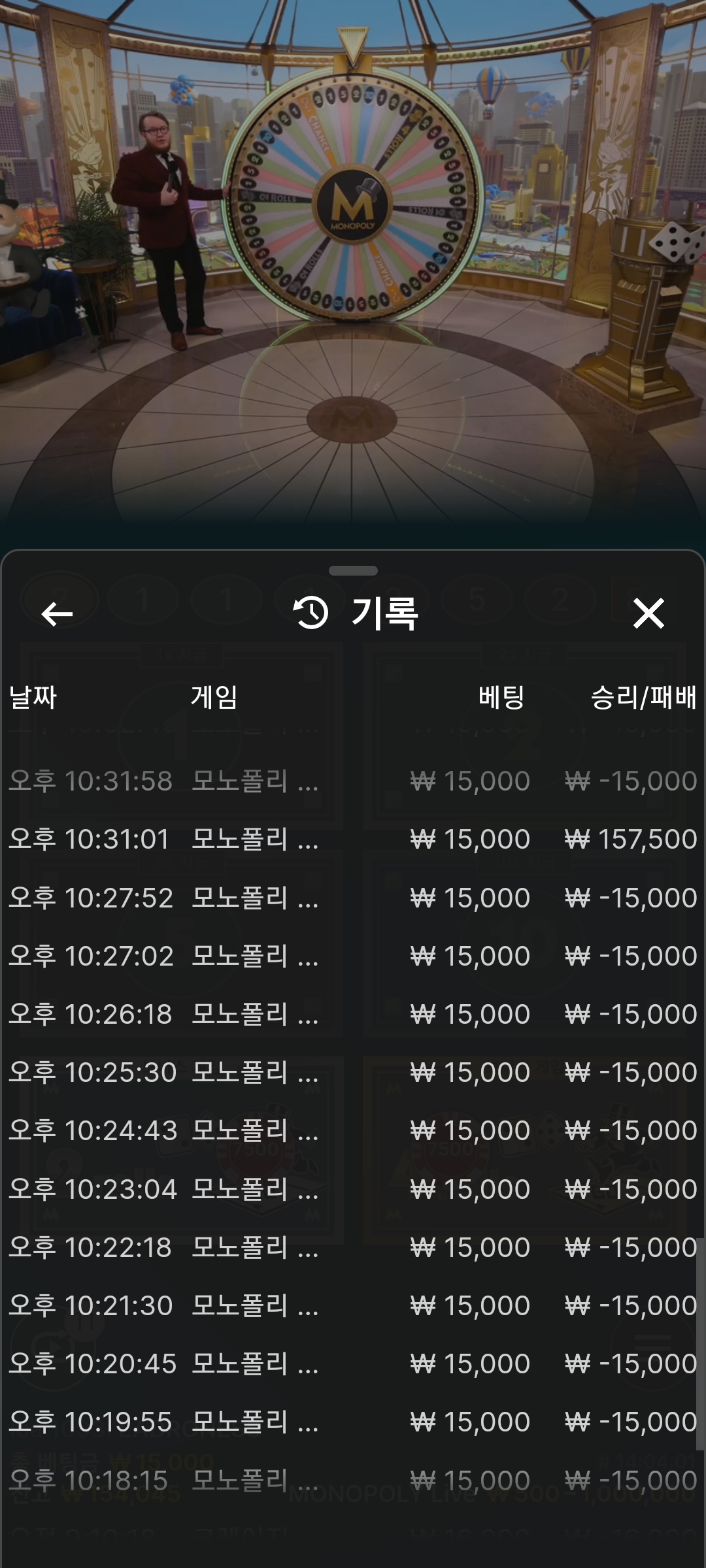
Task: View details of the 오후 10:27:52 record
Action: tap(353, 898)
